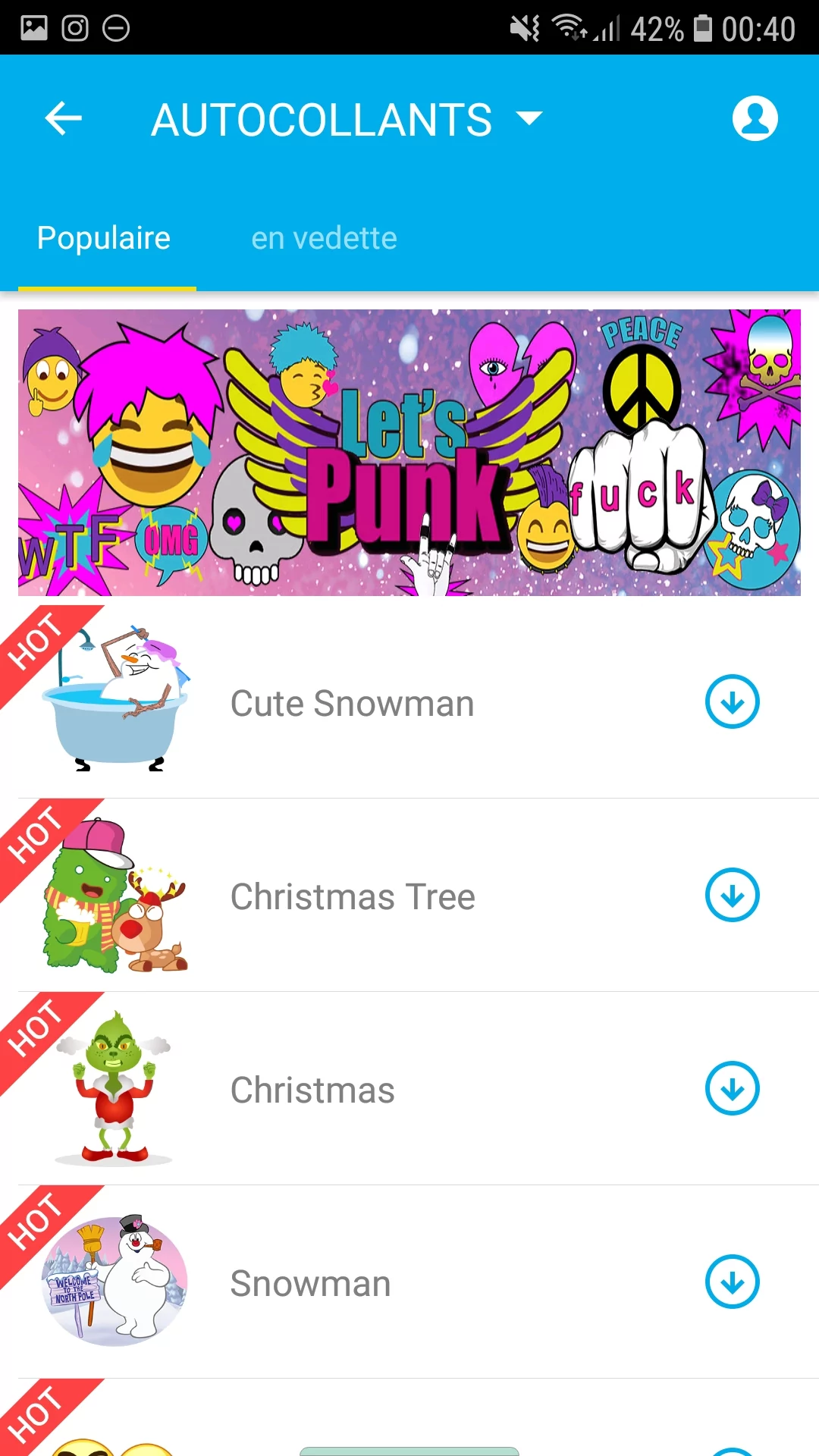Viewport: 819px width, 1456px height.
Task: Open the Christmas Tree pack row
Action: click(353, 896)
